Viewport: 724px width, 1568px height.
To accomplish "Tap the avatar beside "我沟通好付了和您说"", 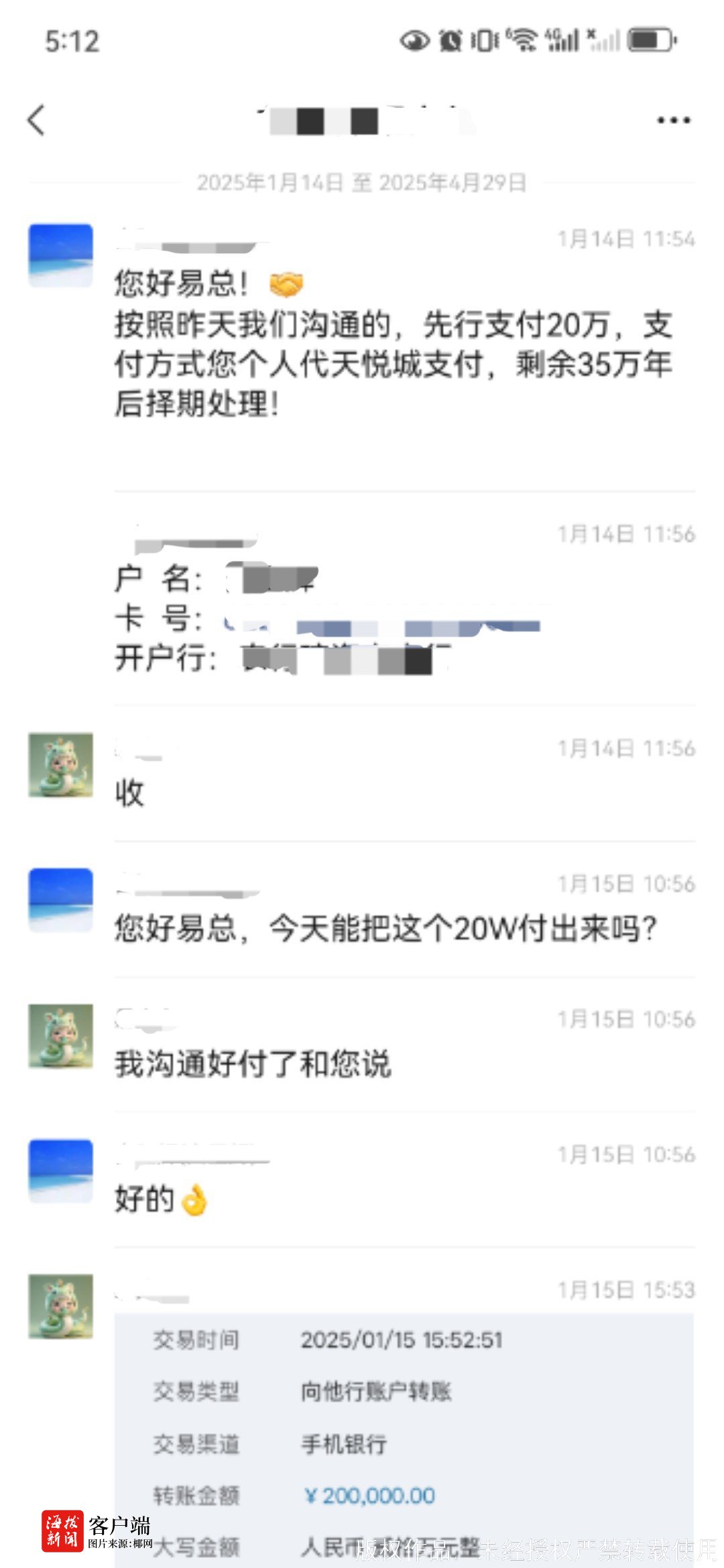I will click(60, 1036).
